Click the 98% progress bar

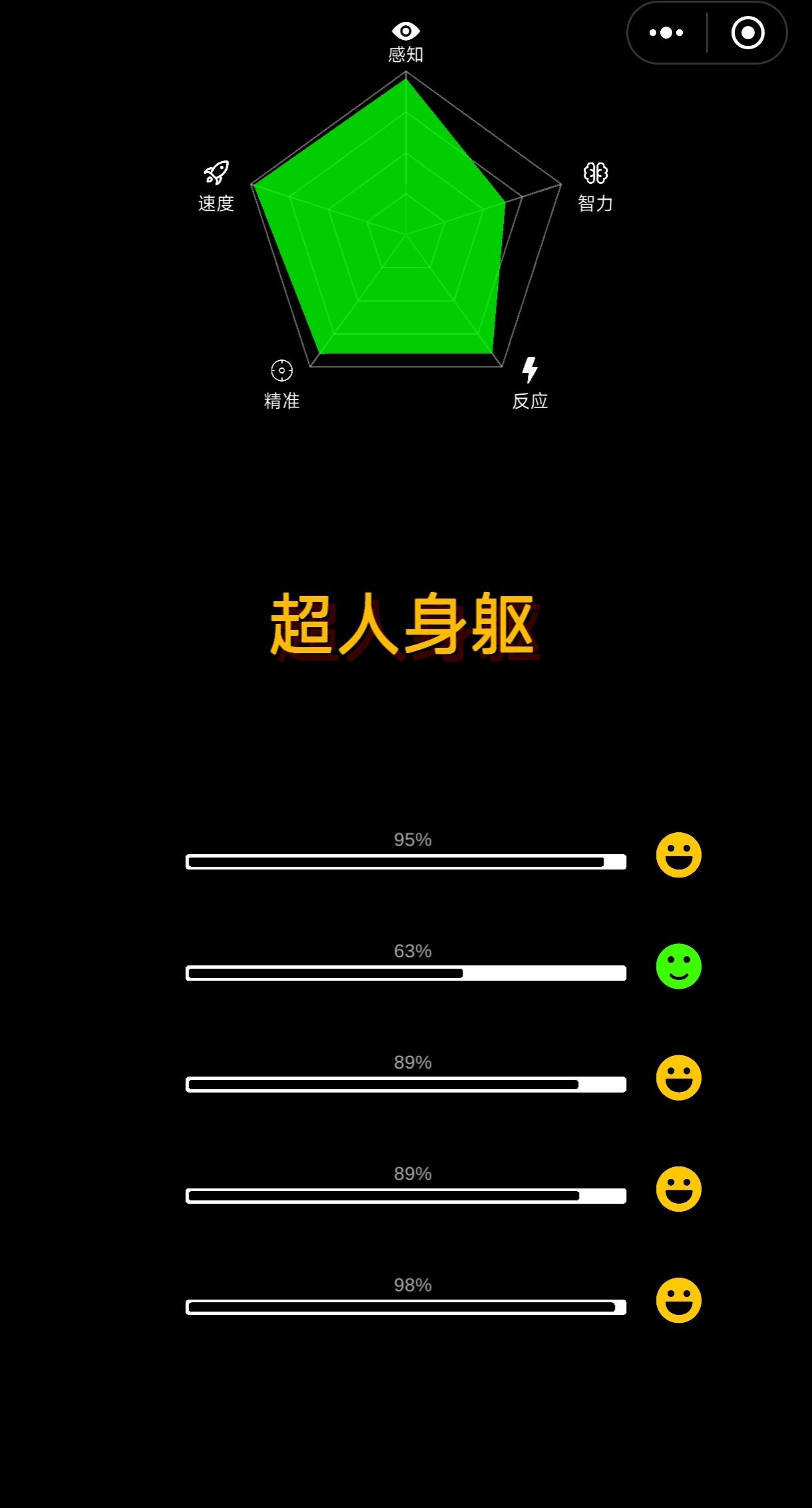point(406,1307)
